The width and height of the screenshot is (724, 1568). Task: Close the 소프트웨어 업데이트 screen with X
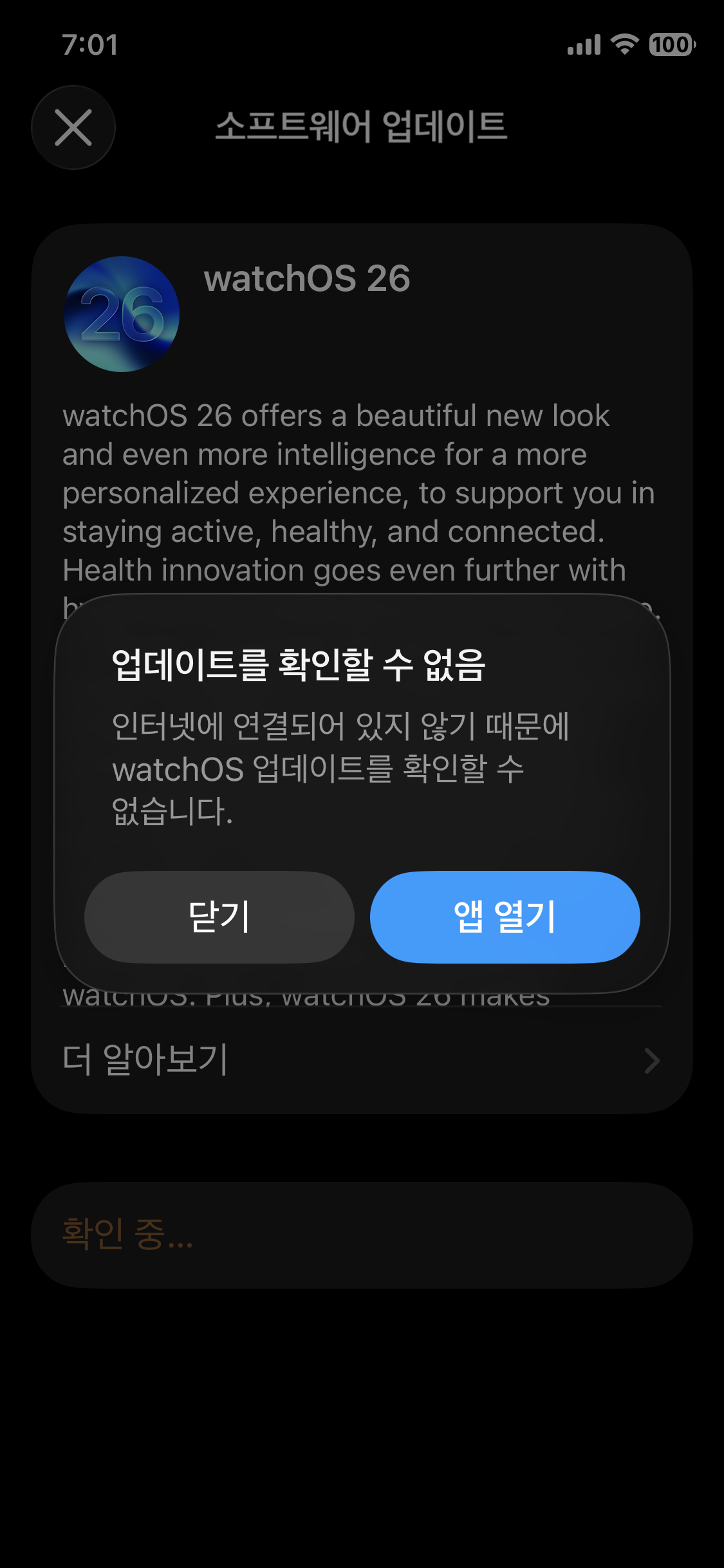73,127
